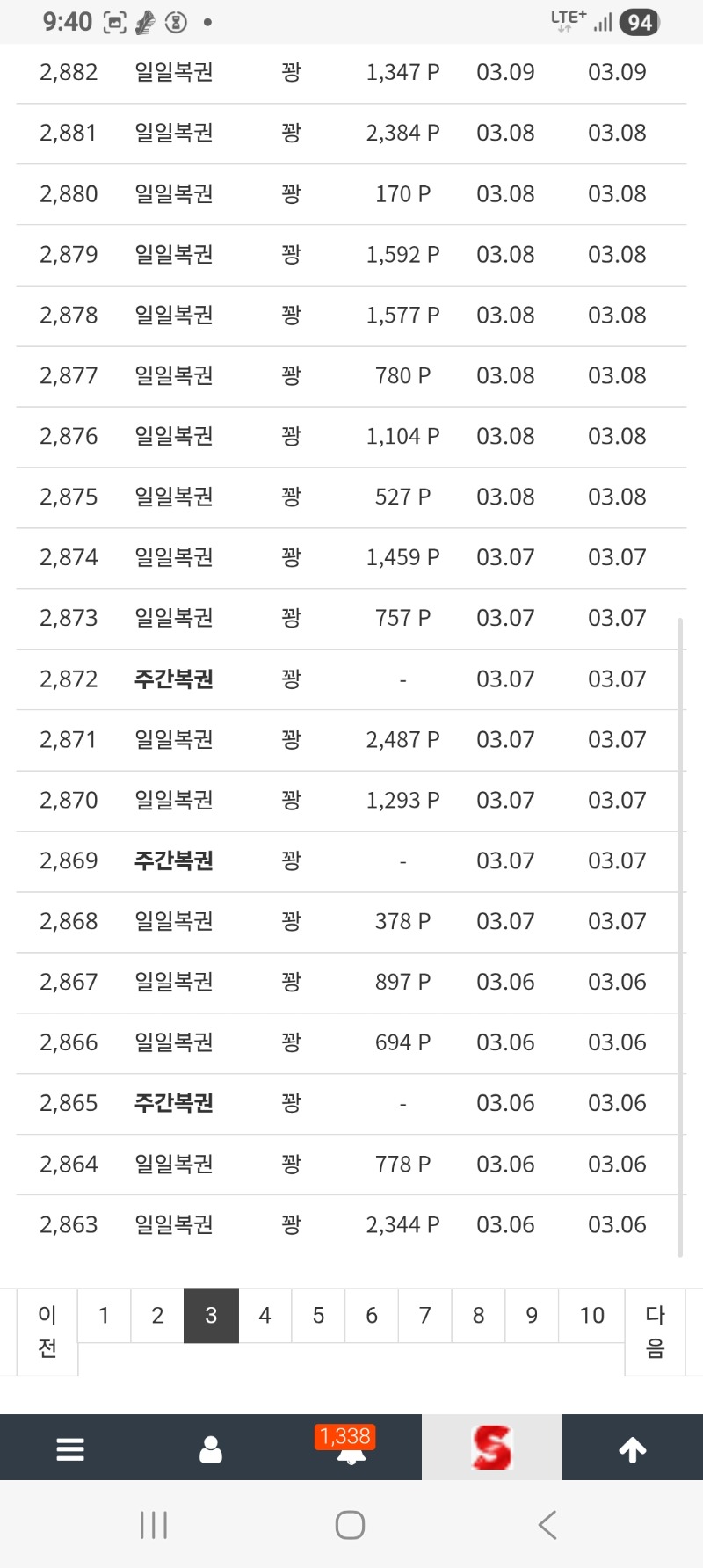Tap the red S logo icon
The image size is (703, 1568).
tap(492, 1446)
